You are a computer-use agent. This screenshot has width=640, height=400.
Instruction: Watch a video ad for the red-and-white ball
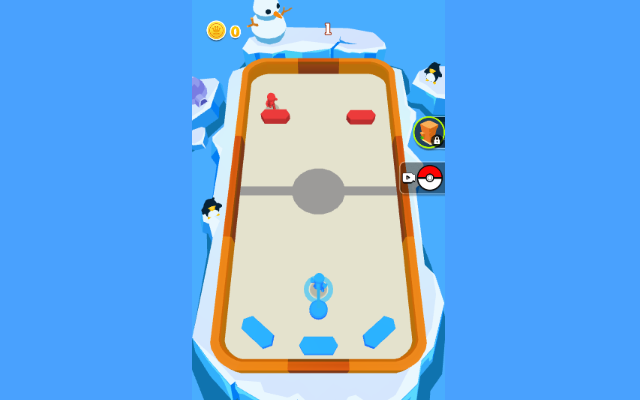coord(423,178)
